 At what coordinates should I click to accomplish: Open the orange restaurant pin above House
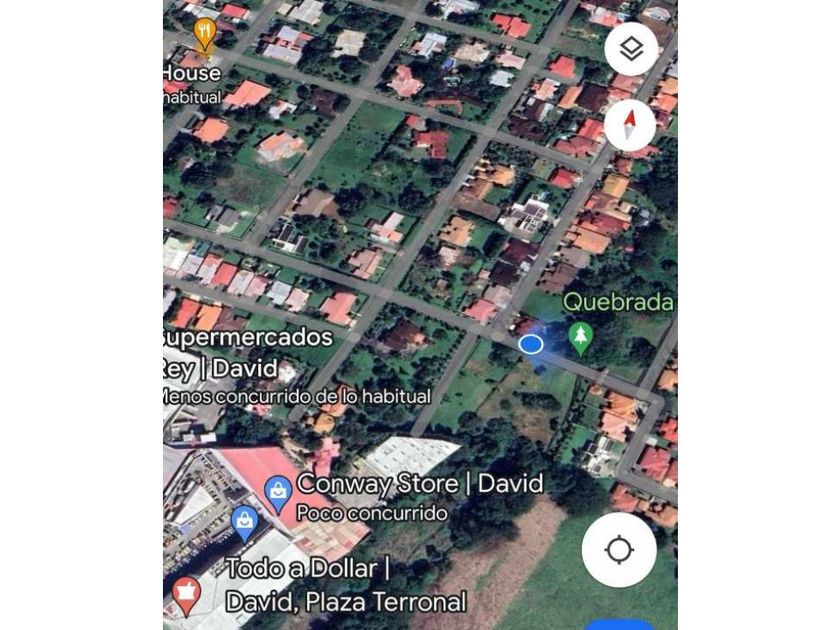[205, 35]
